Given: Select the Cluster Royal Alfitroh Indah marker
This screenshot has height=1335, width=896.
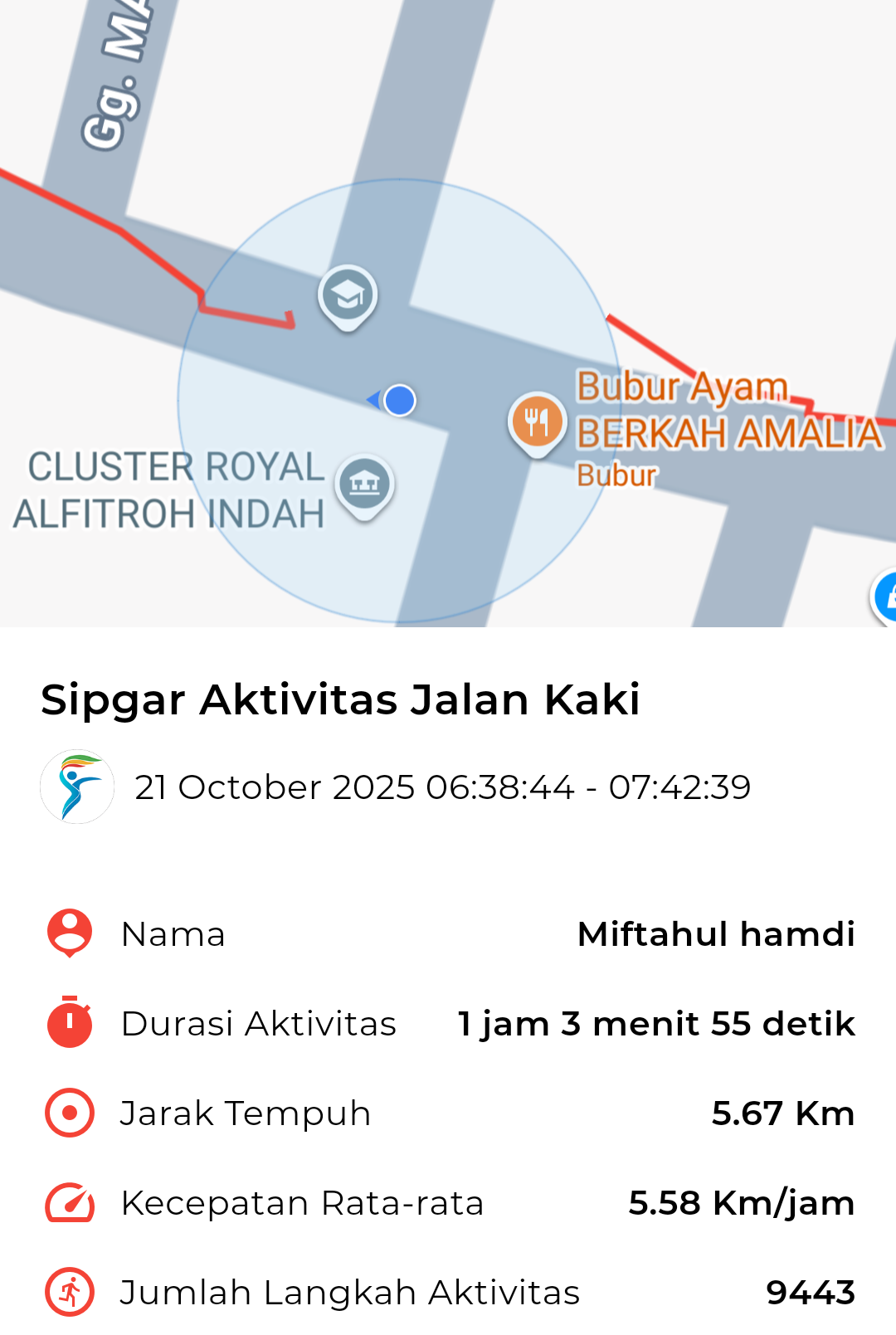Looking at the screenshot, I should [364, 484].
